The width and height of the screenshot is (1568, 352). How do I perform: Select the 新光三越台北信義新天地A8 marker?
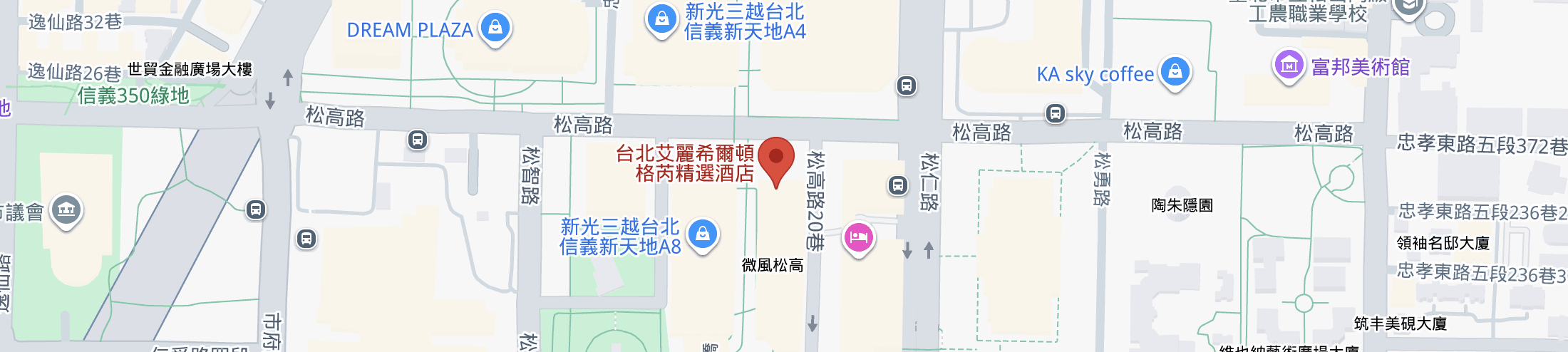703,234
